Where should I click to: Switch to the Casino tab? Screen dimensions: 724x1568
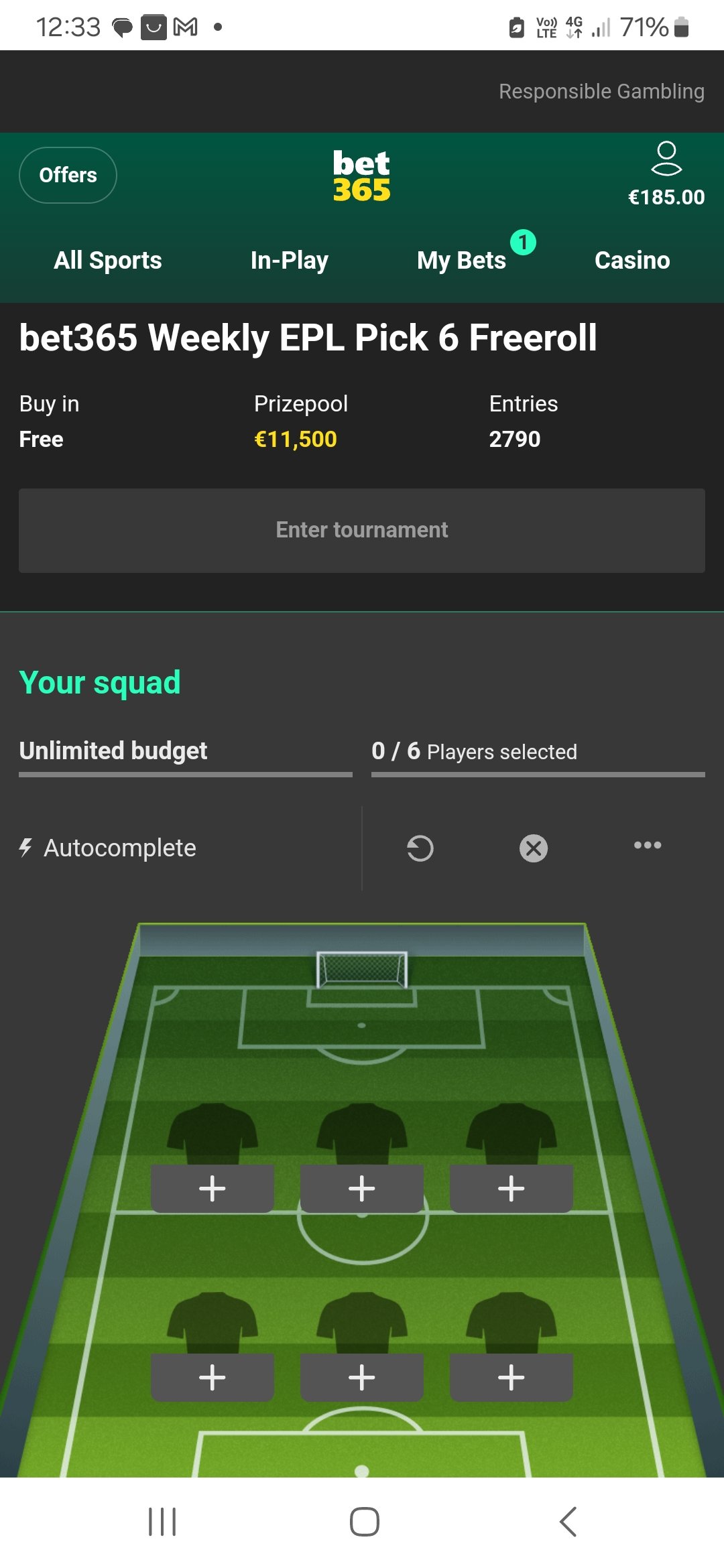632,260
